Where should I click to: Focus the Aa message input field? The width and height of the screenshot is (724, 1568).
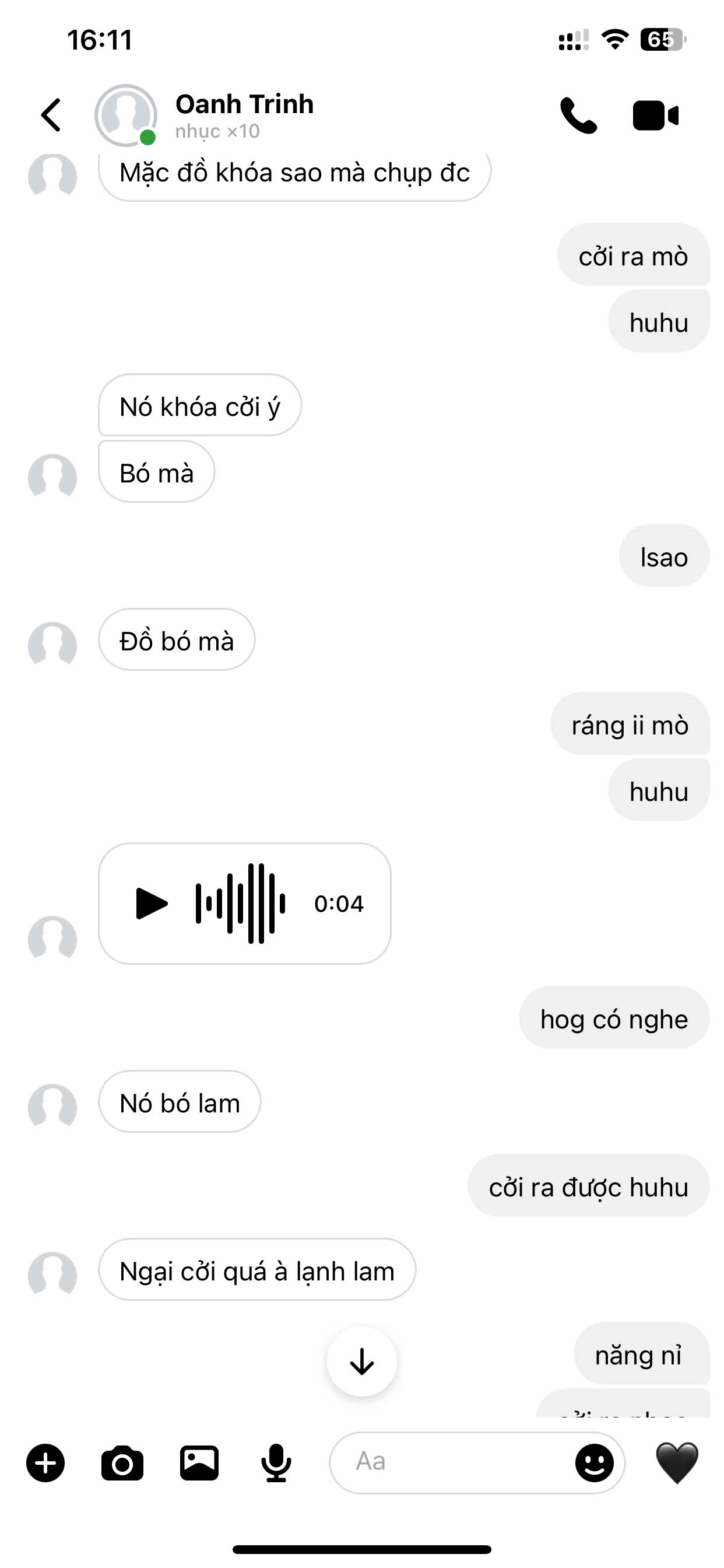pos(450,1462)
